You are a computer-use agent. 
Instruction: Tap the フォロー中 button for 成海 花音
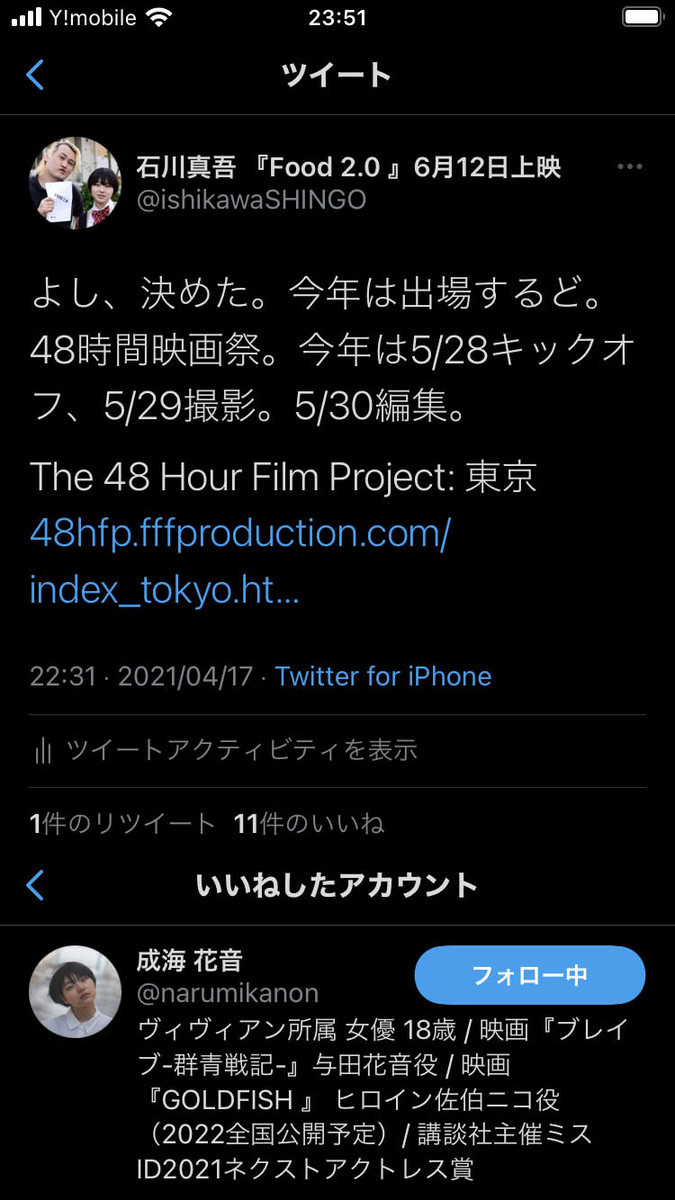pos(529,975)
